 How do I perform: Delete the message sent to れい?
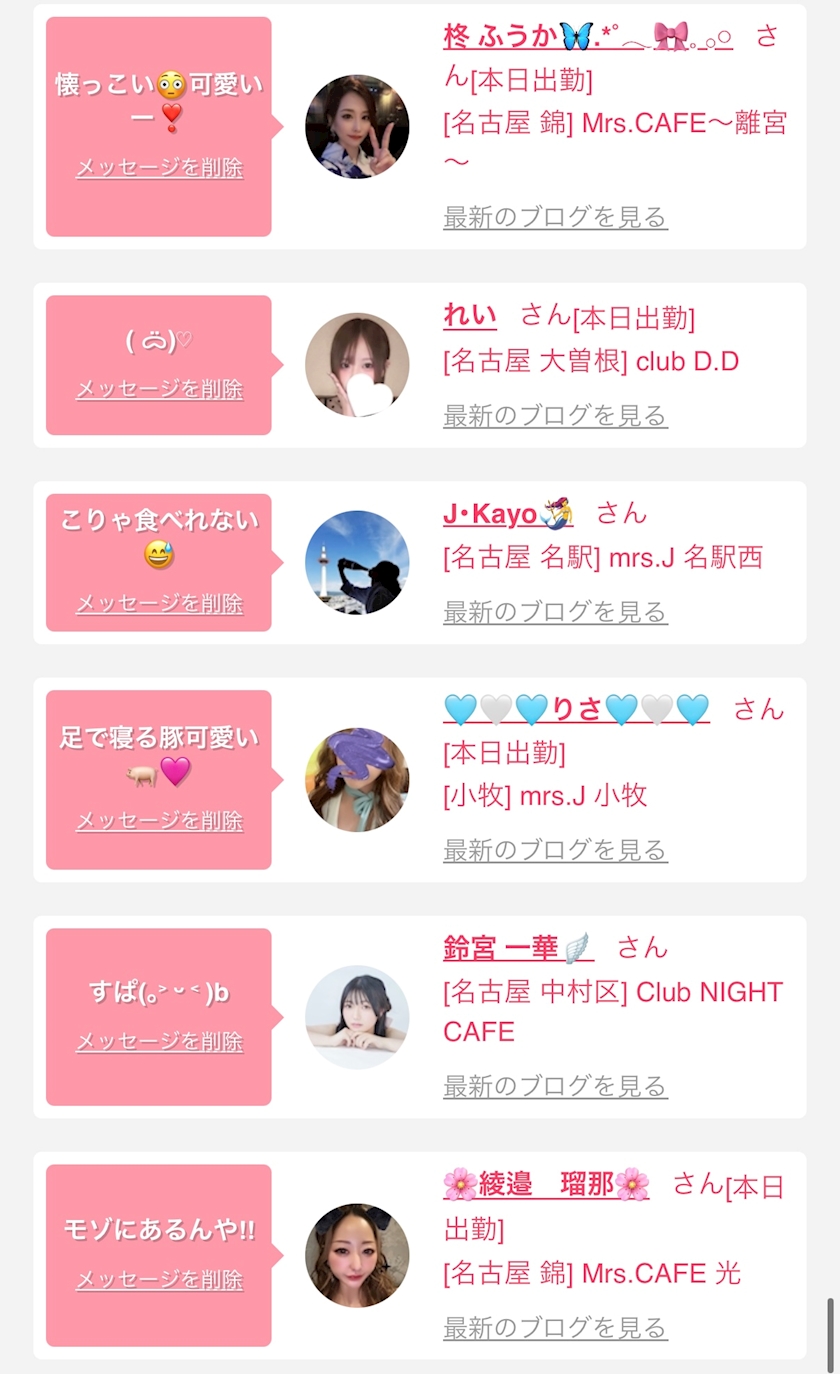(x=159, y=389)
